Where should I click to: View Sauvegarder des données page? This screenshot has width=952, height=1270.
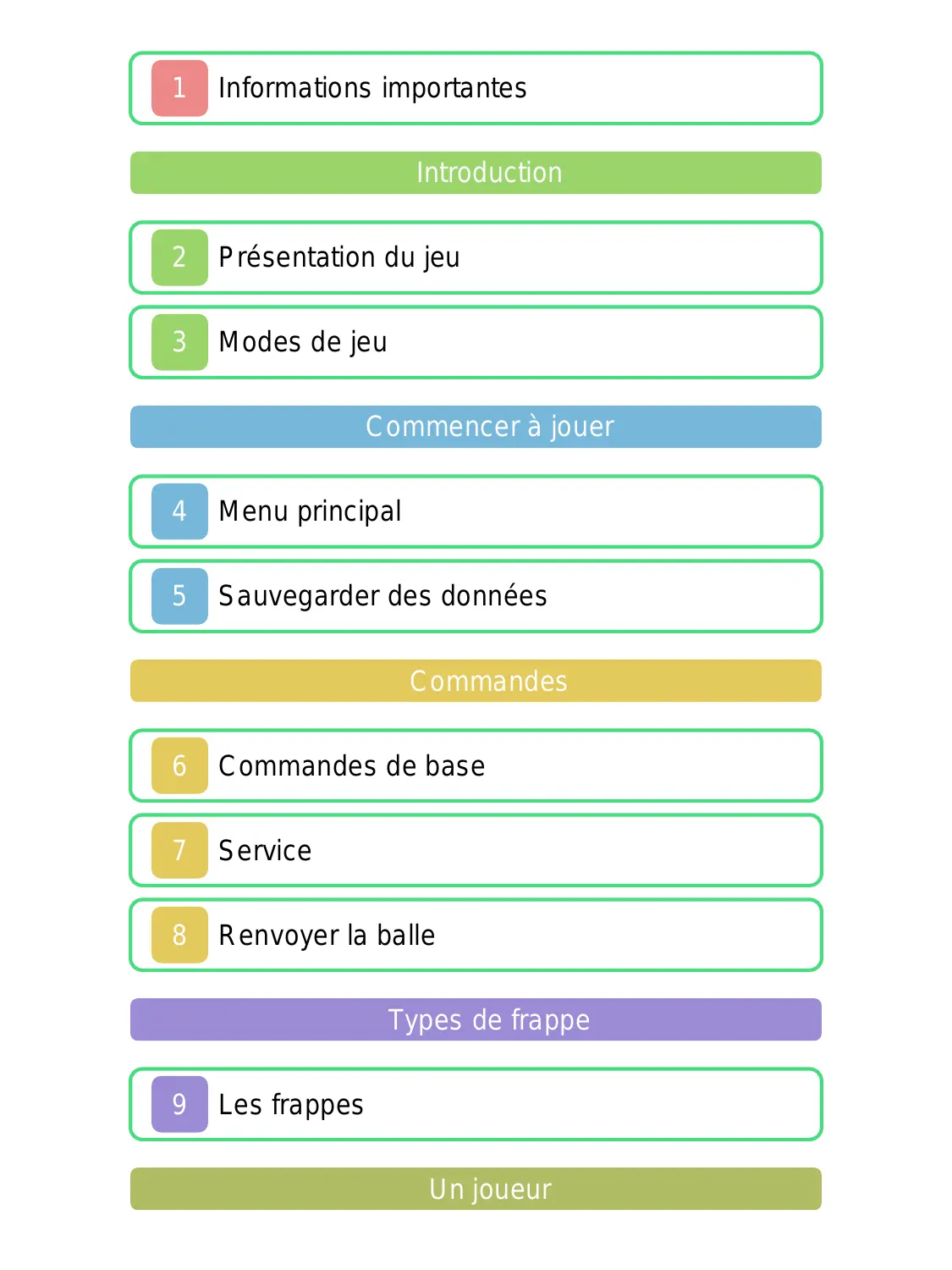(x=475, y=596)
